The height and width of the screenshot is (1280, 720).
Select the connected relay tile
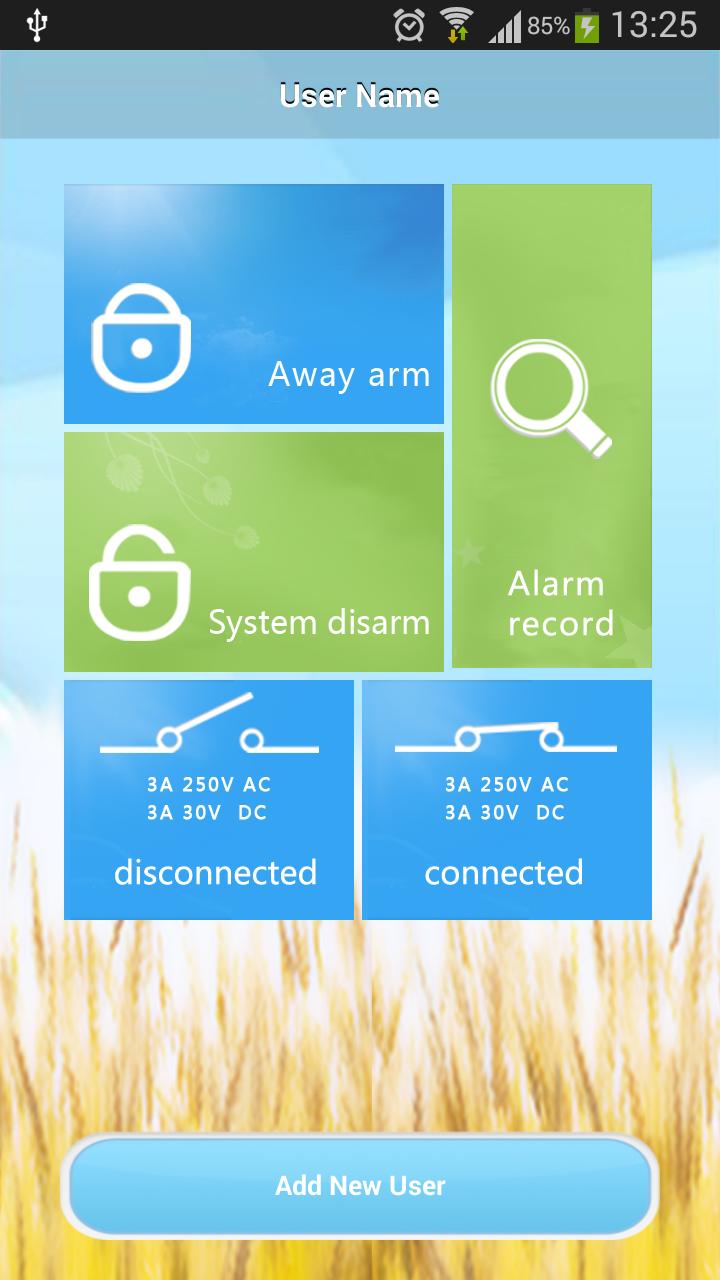coord(507,800)
